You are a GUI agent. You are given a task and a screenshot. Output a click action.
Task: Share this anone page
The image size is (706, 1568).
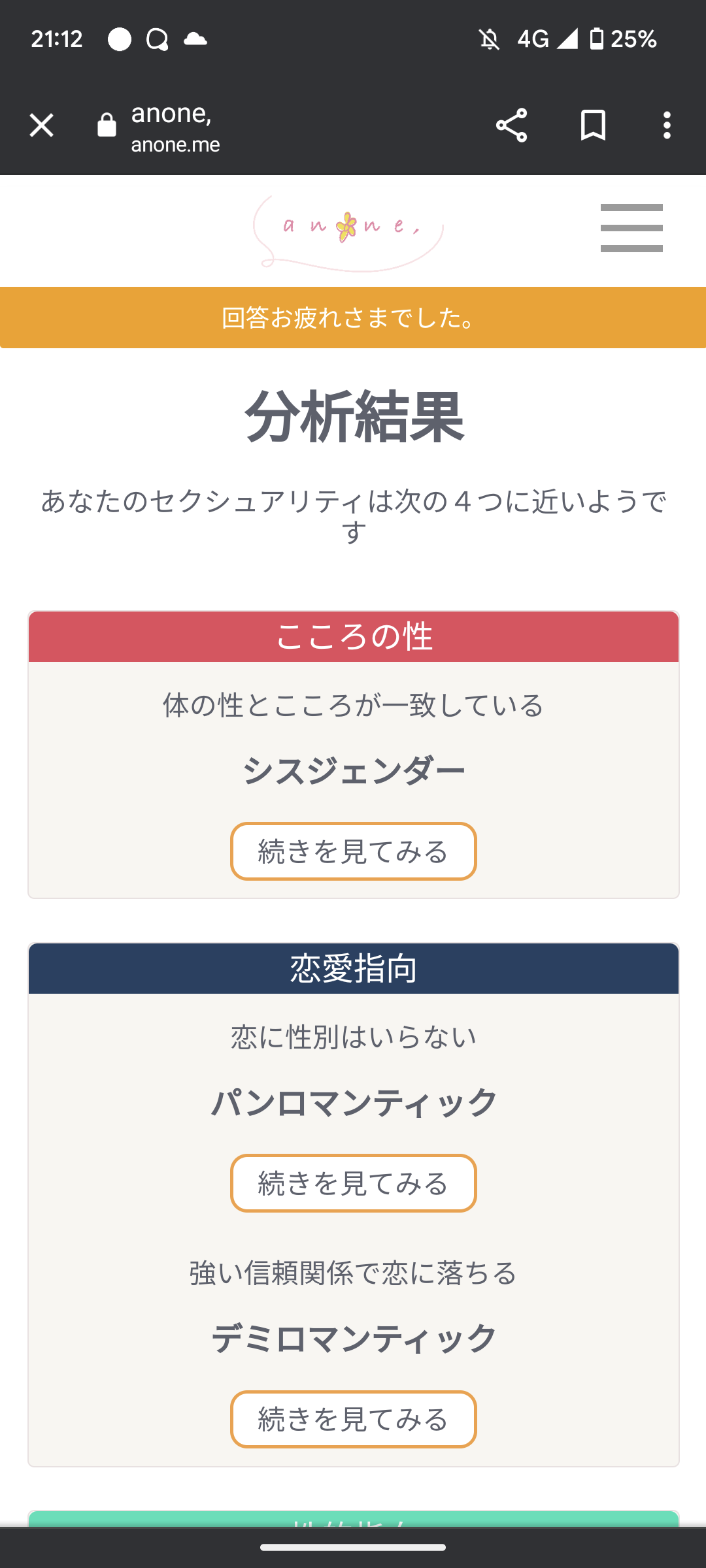pos(511,125)
